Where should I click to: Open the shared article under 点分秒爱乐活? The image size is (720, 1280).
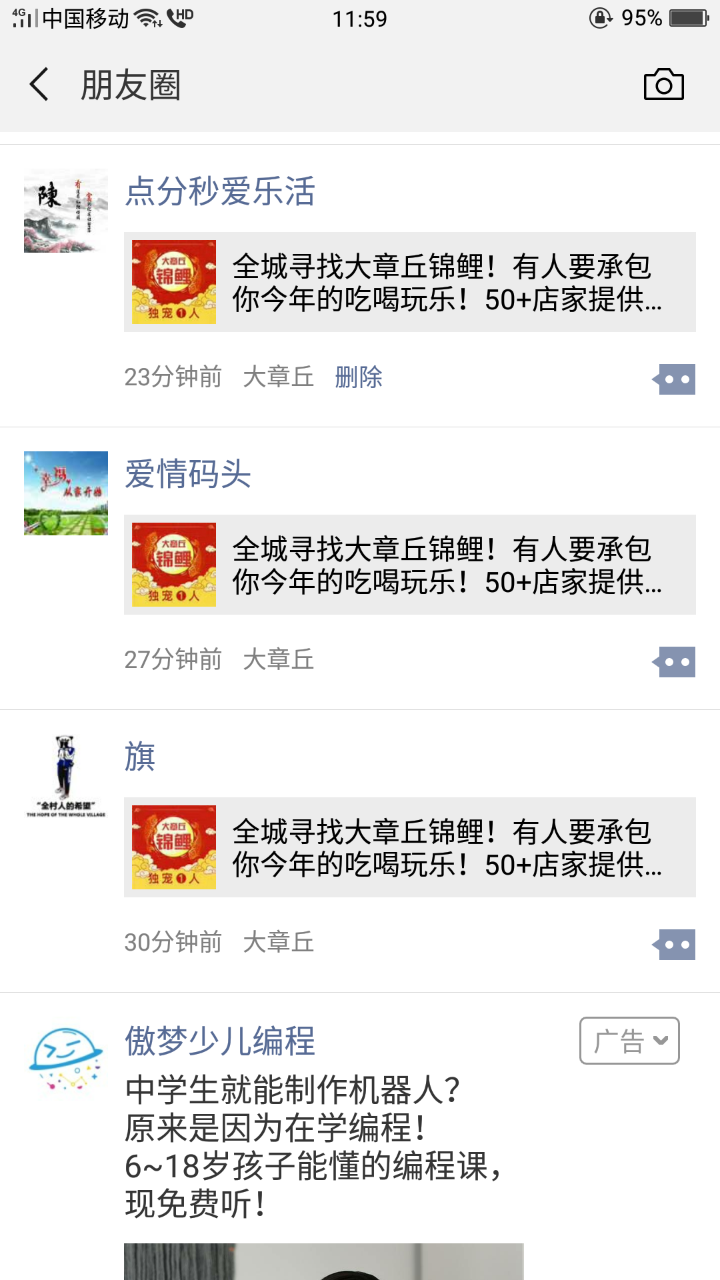(x=410, y=282)
